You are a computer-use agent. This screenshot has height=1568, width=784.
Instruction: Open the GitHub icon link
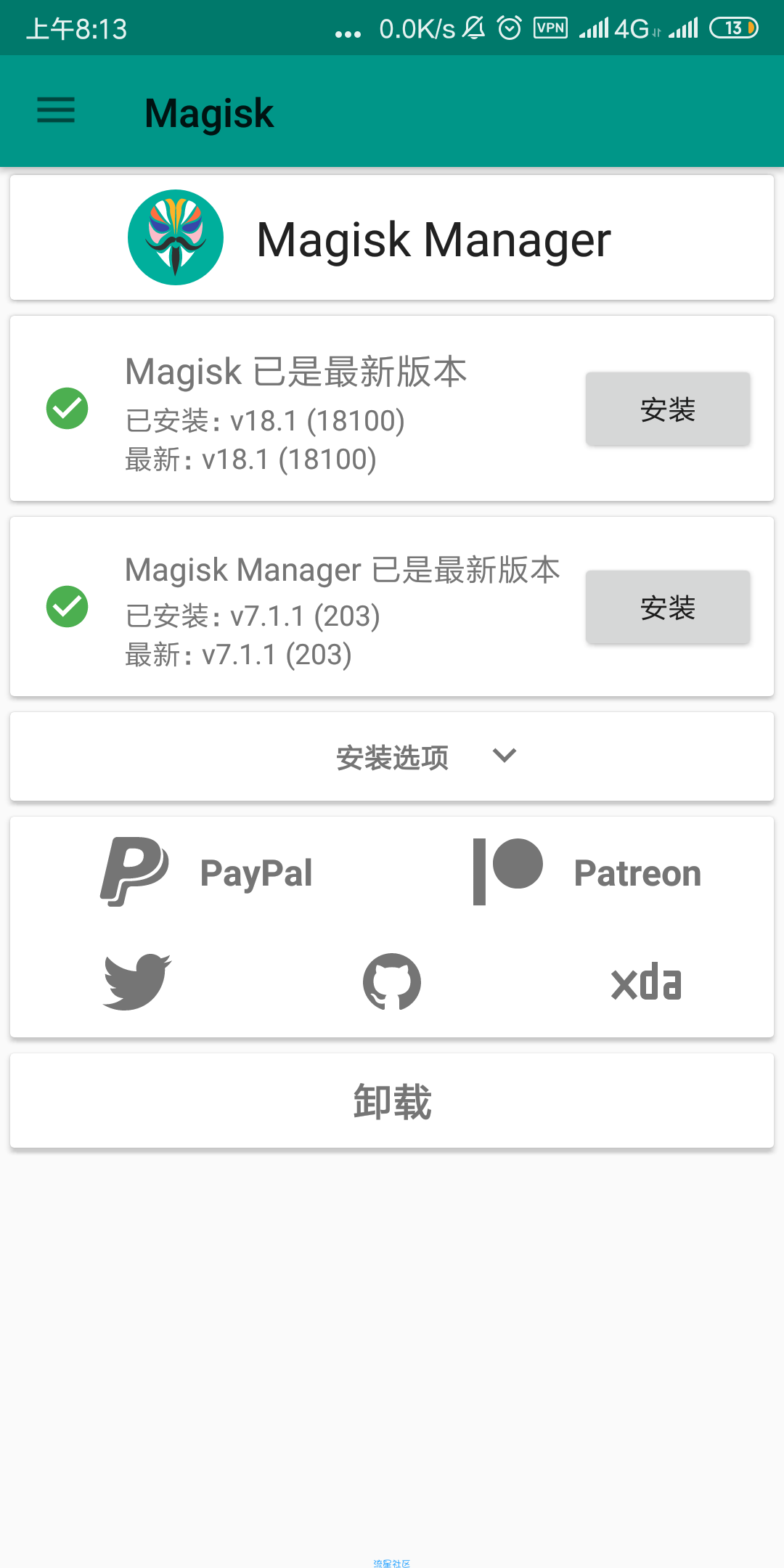tap(392, 981)
